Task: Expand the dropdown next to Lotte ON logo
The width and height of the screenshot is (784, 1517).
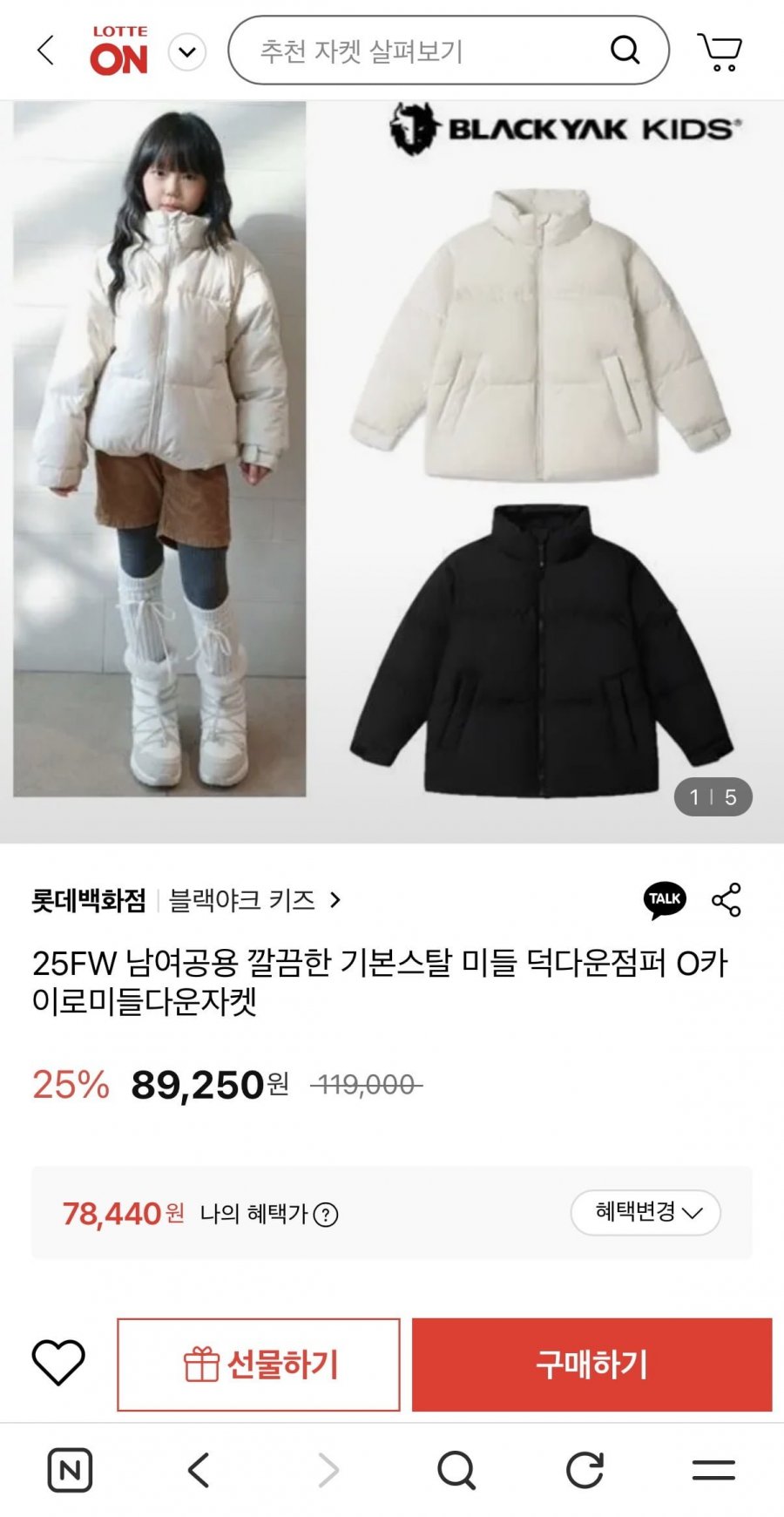Action: 186,51
